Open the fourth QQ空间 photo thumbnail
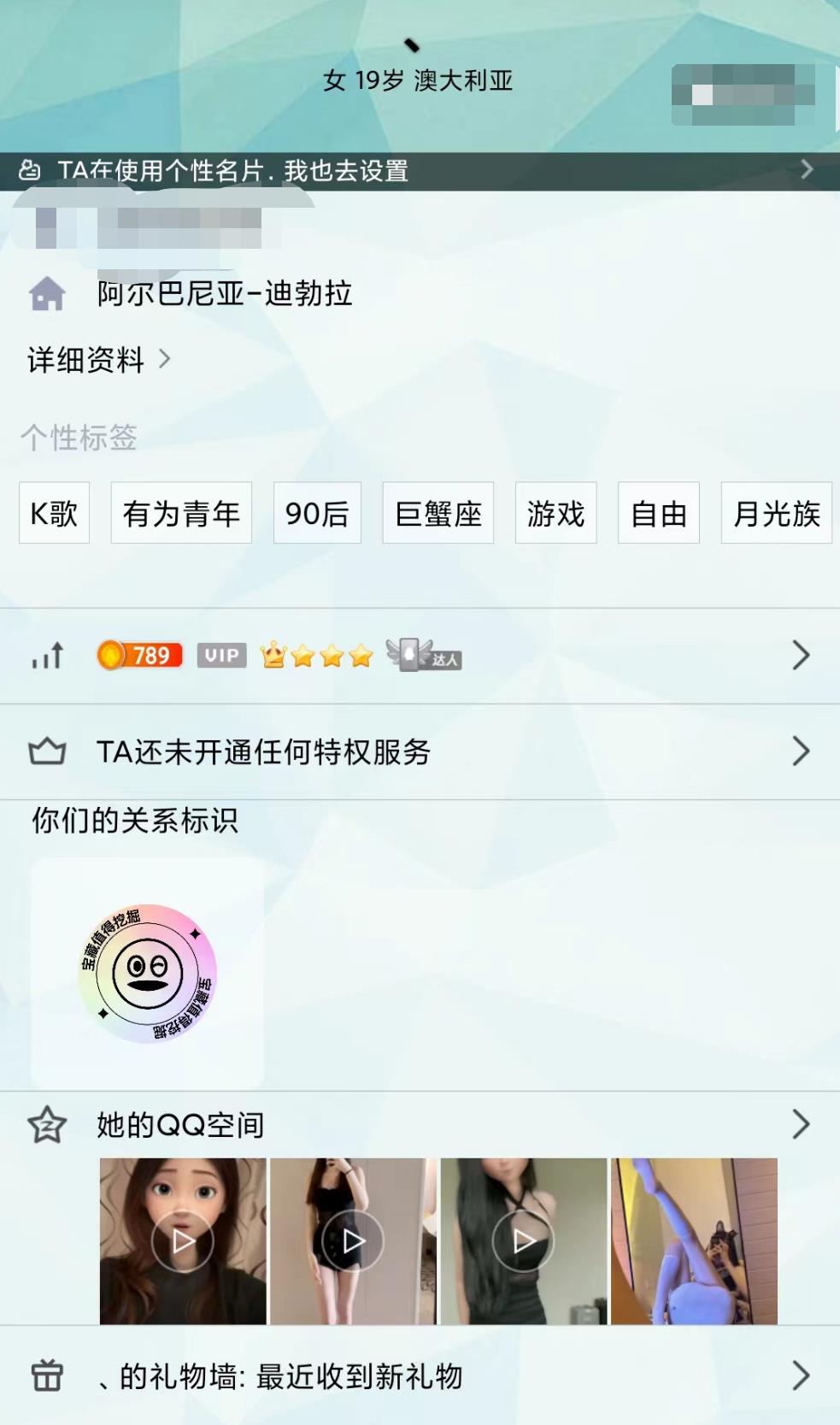 (694, 1241)
